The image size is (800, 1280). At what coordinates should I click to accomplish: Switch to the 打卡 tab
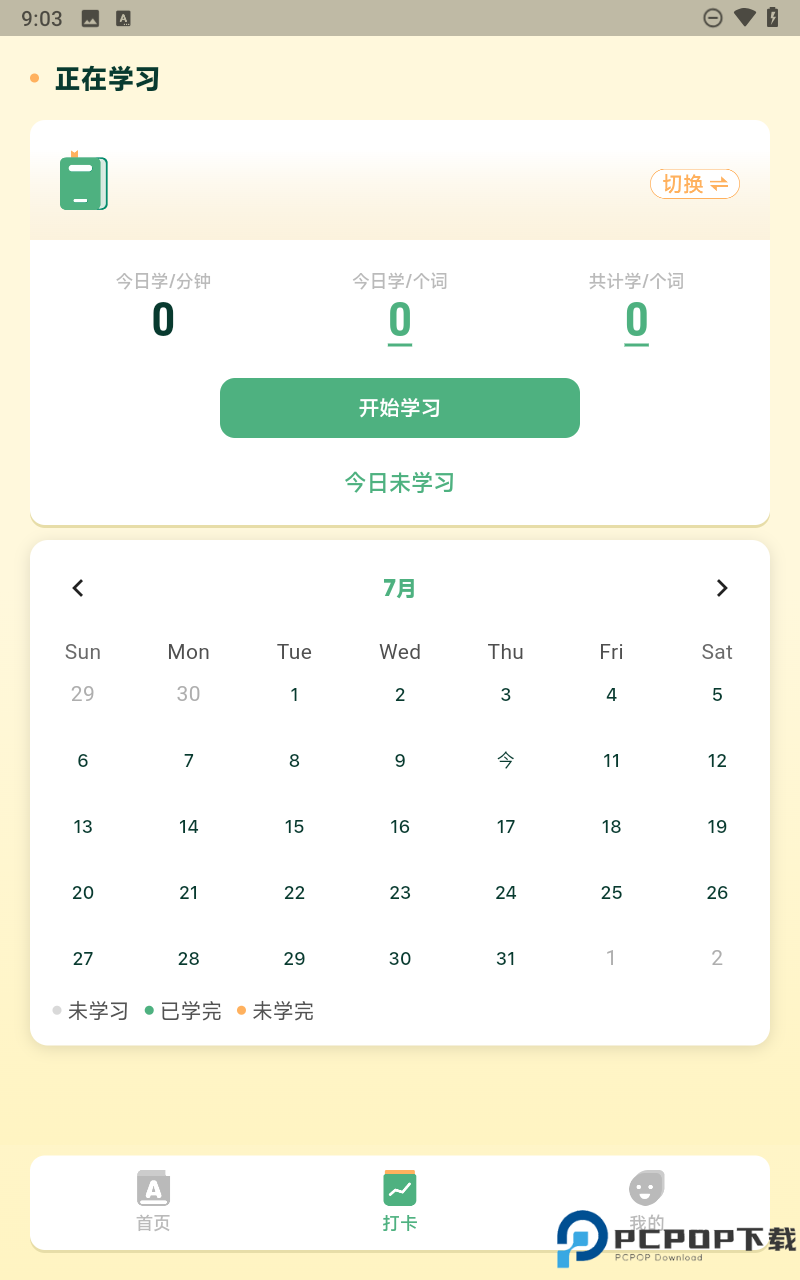[x=400, y=1202]
